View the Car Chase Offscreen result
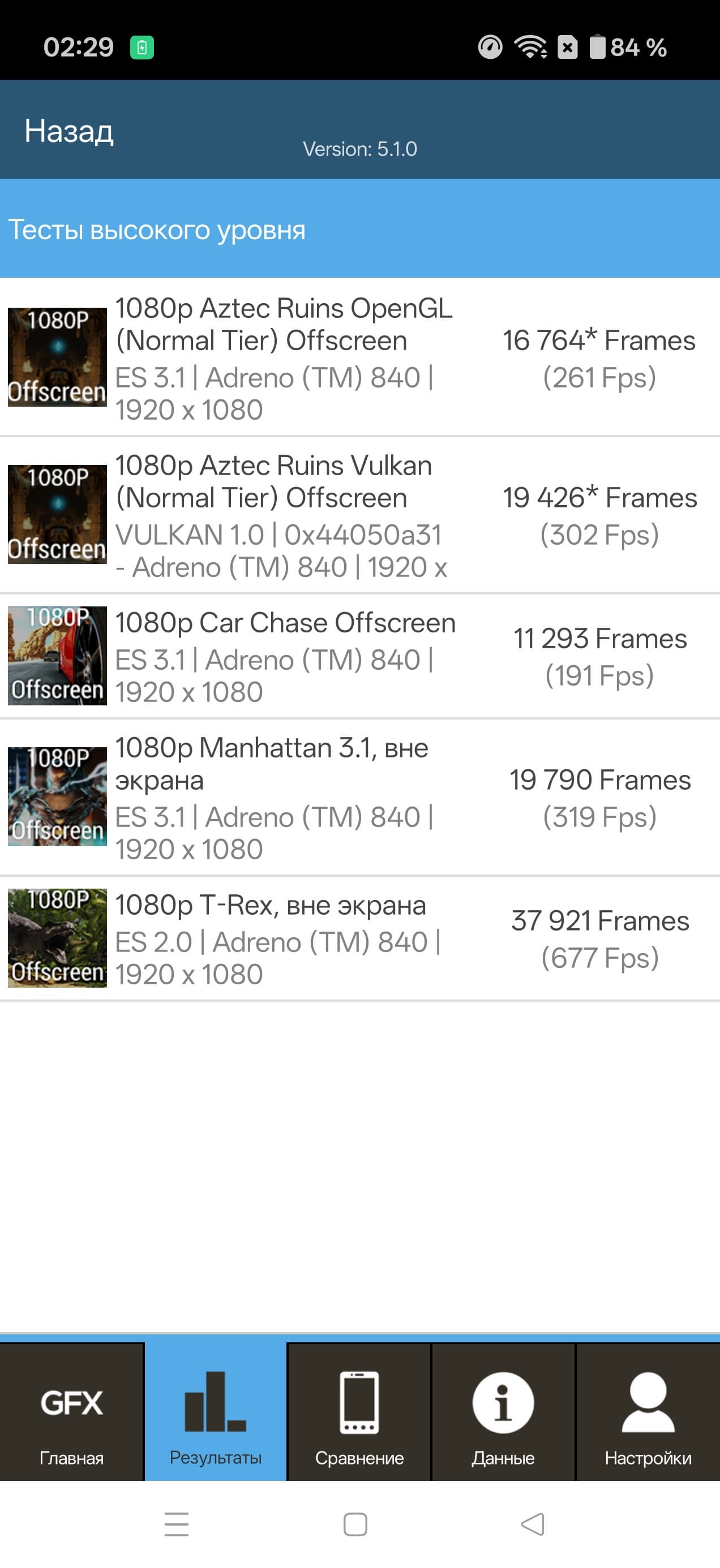Image resolution: width=720 pixels, height=1568 pixels. 359,656
